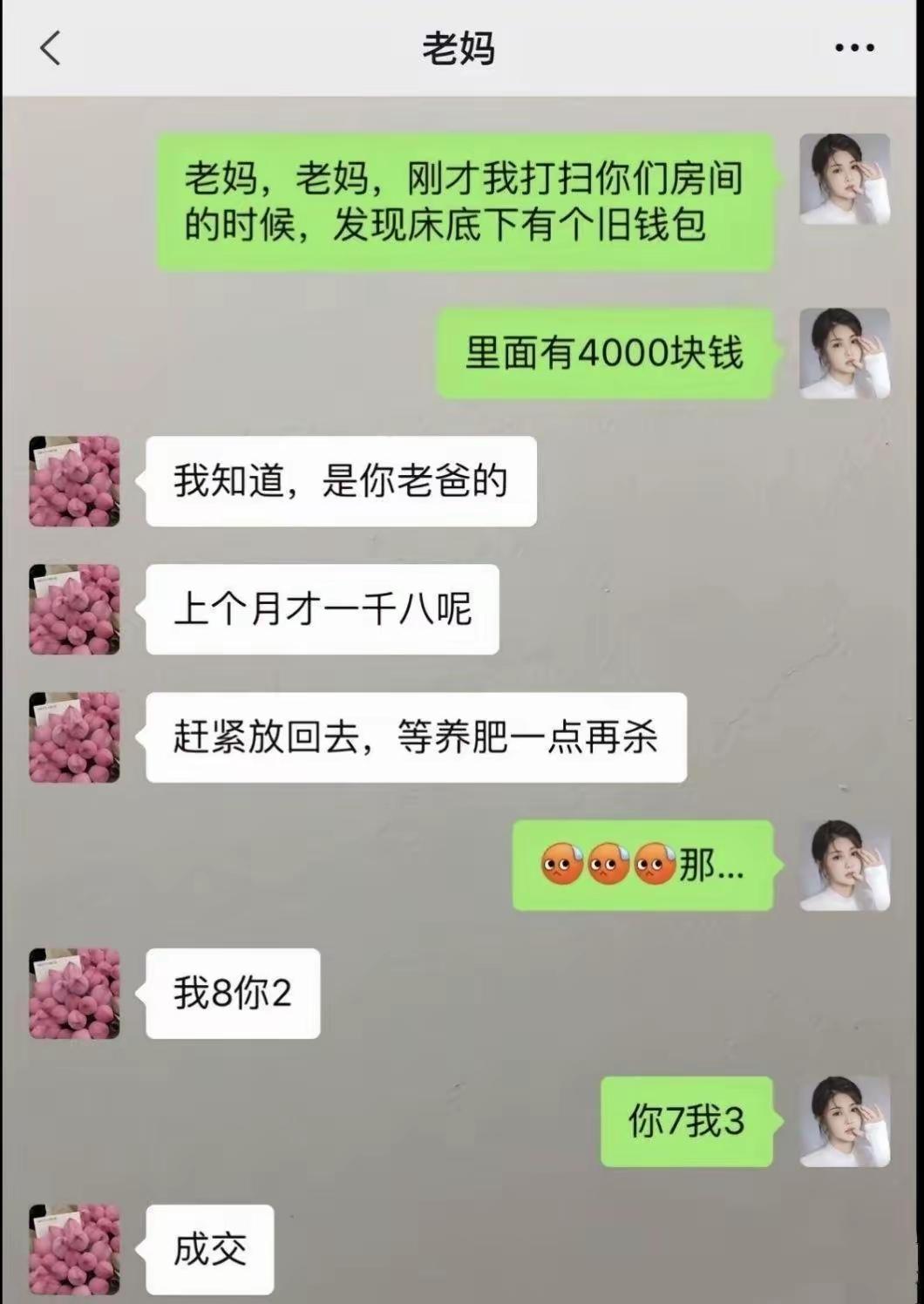Select the 我知道，是你老爸的 bubble

[x=340, y=479]
